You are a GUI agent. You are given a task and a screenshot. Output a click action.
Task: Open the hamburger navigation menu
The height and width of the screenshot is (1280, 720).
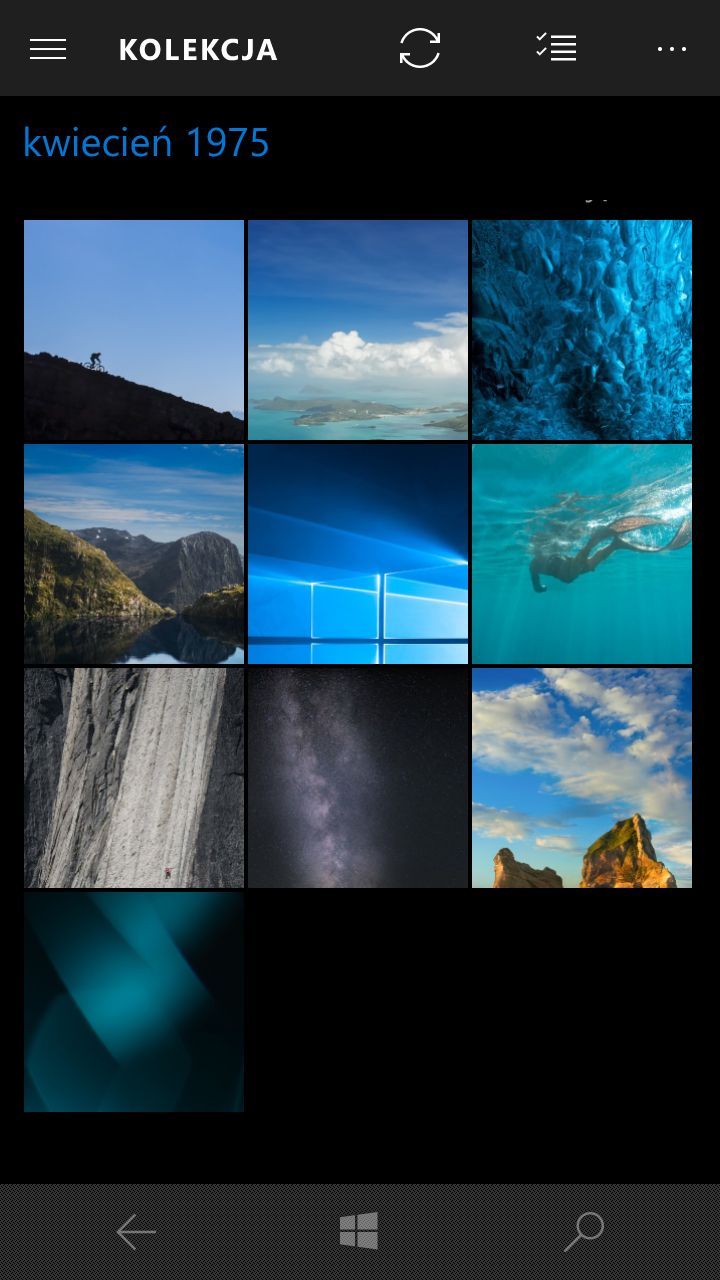tap(48, 49)
